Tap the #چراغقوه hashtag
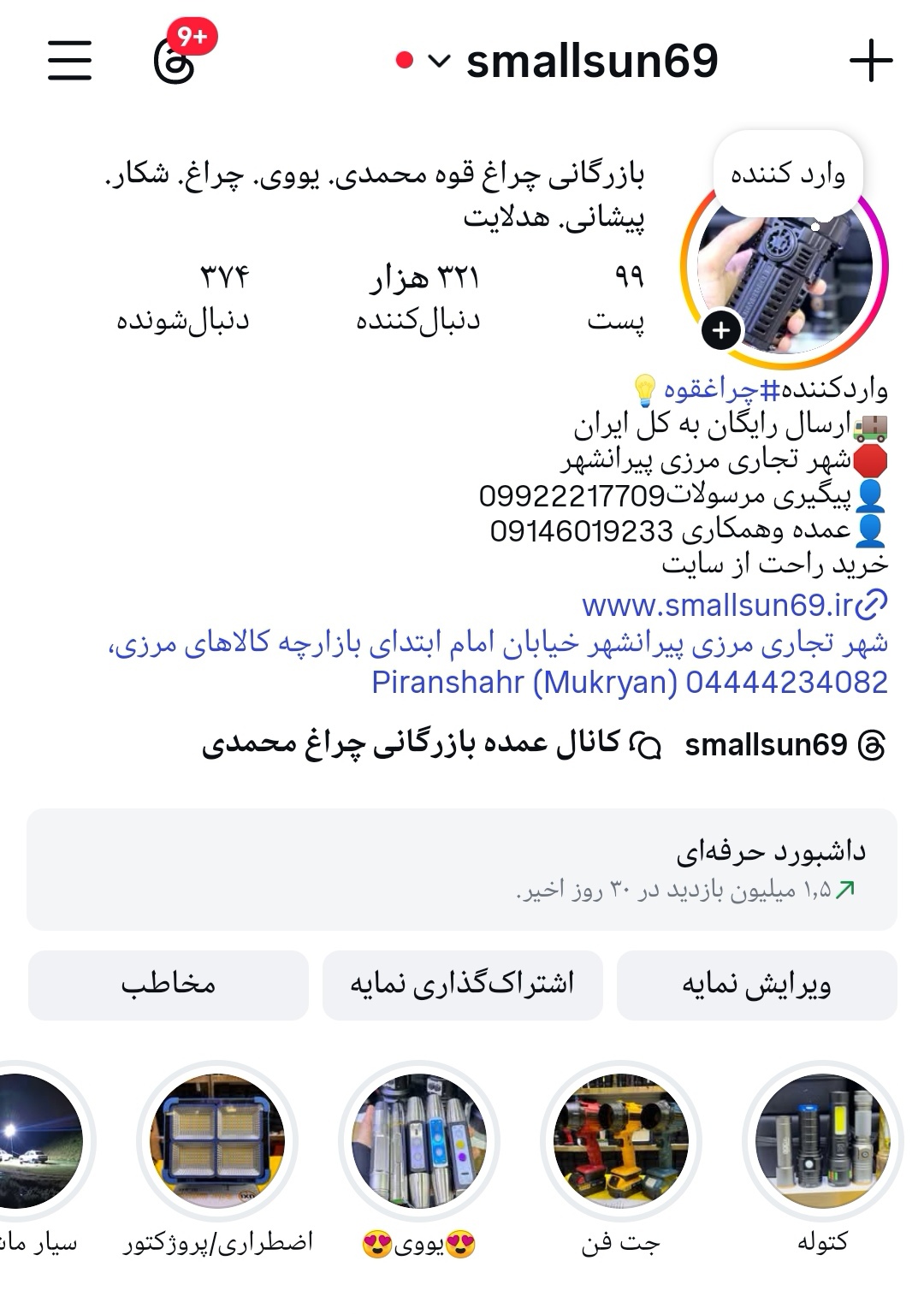 (x=710, y=390)
